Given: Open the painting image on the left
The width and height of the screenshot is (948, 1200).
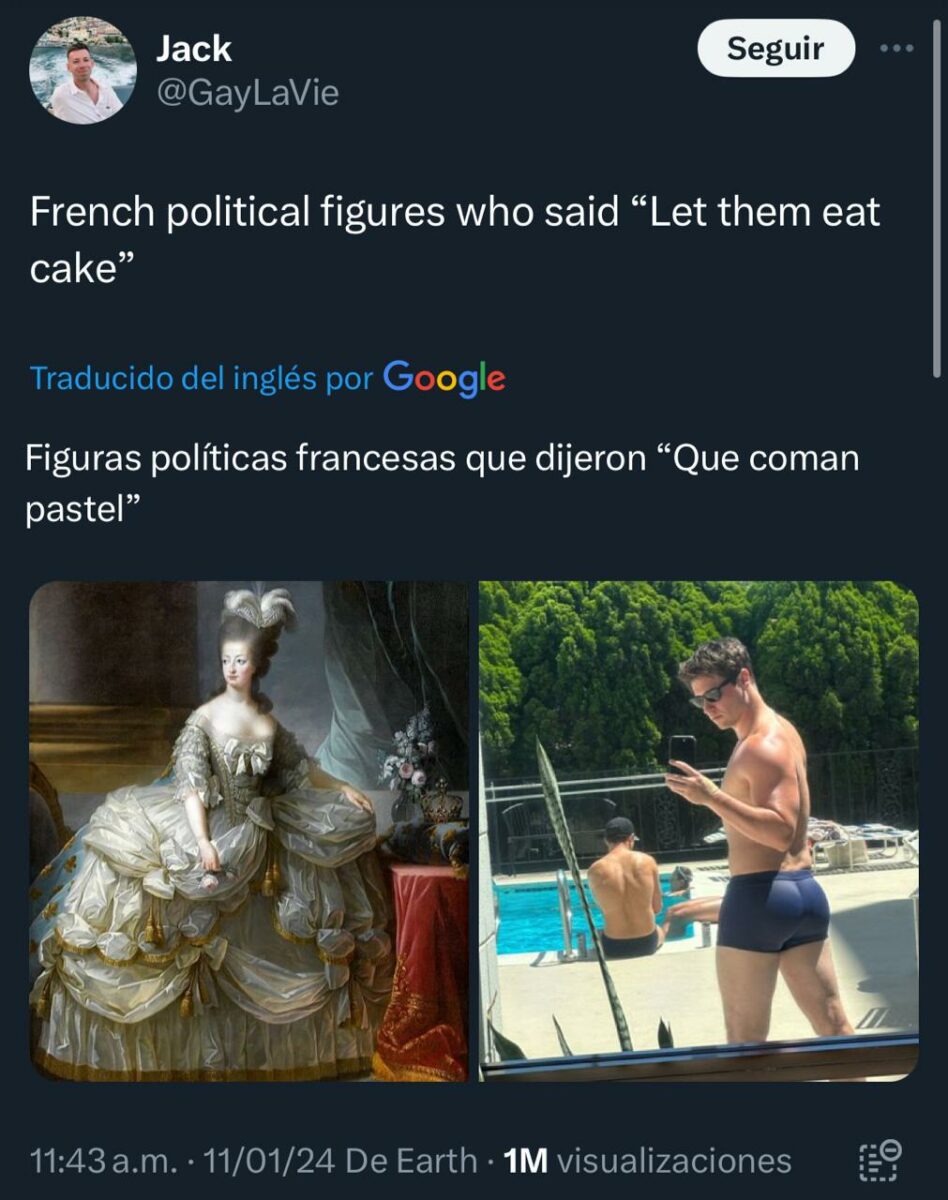Looking at the screenshot, I should (x=249, y=830).
